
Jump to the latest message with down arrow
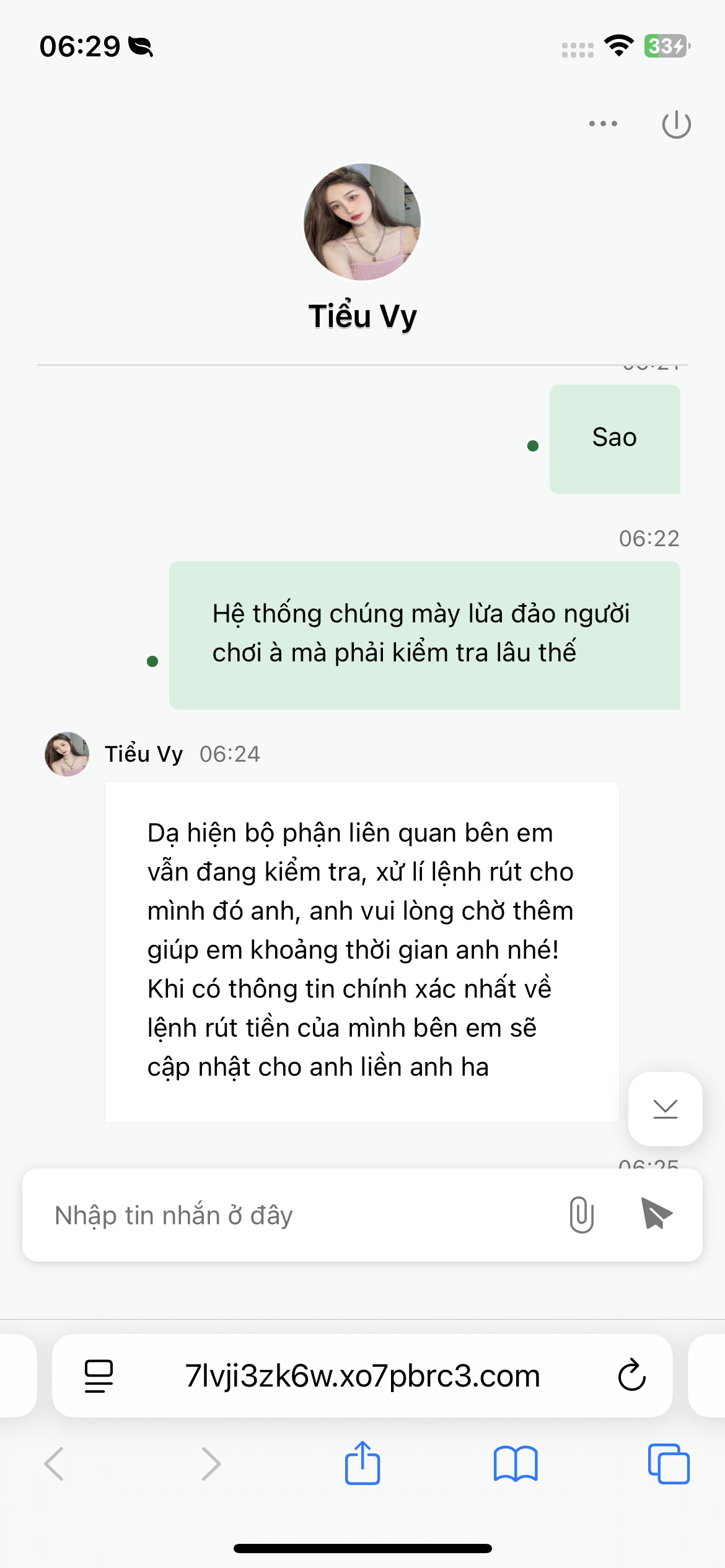[x=665, y=1109]
